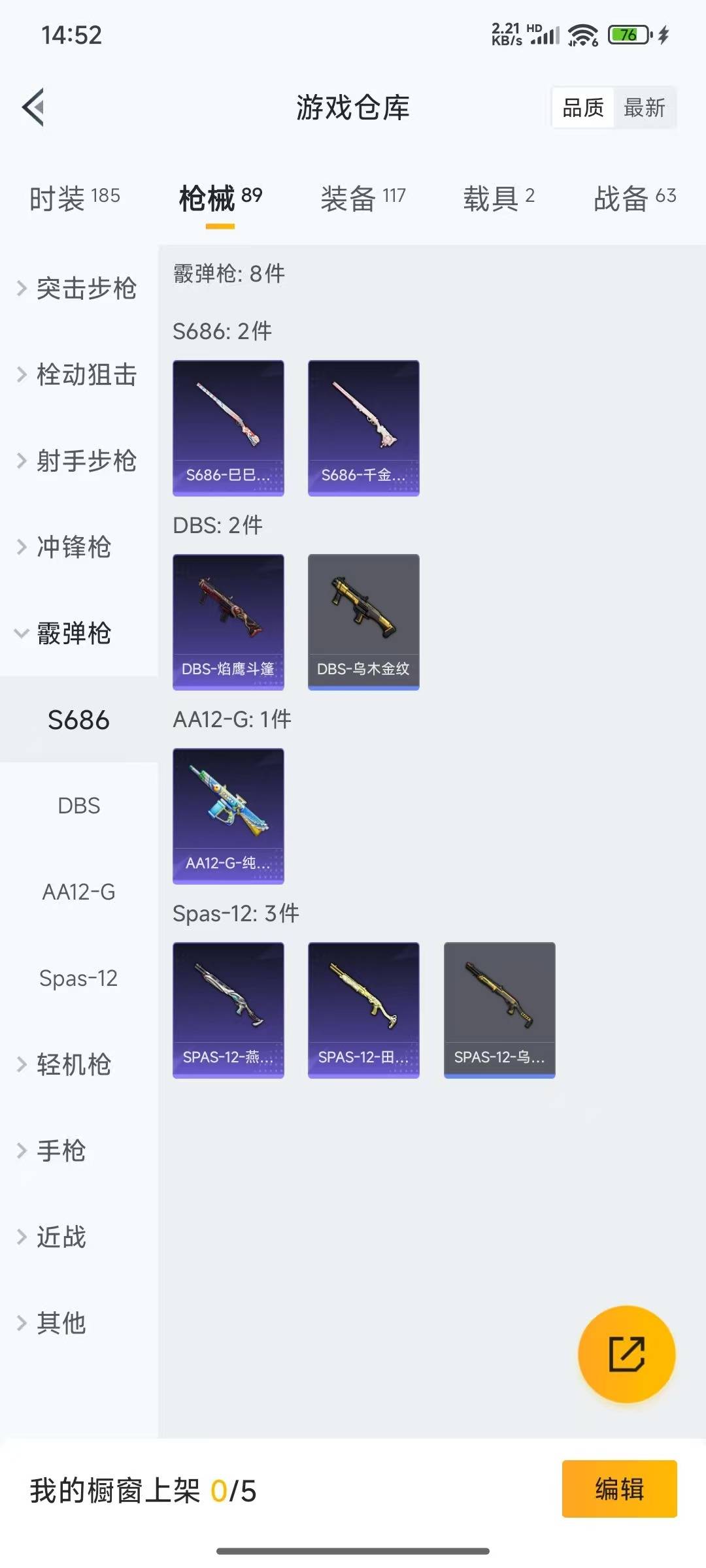Image resolution: width=706 pixels, height=1568 pixels.
Task: Go back using the top-left arrow
Action: (x=34, y=107)
